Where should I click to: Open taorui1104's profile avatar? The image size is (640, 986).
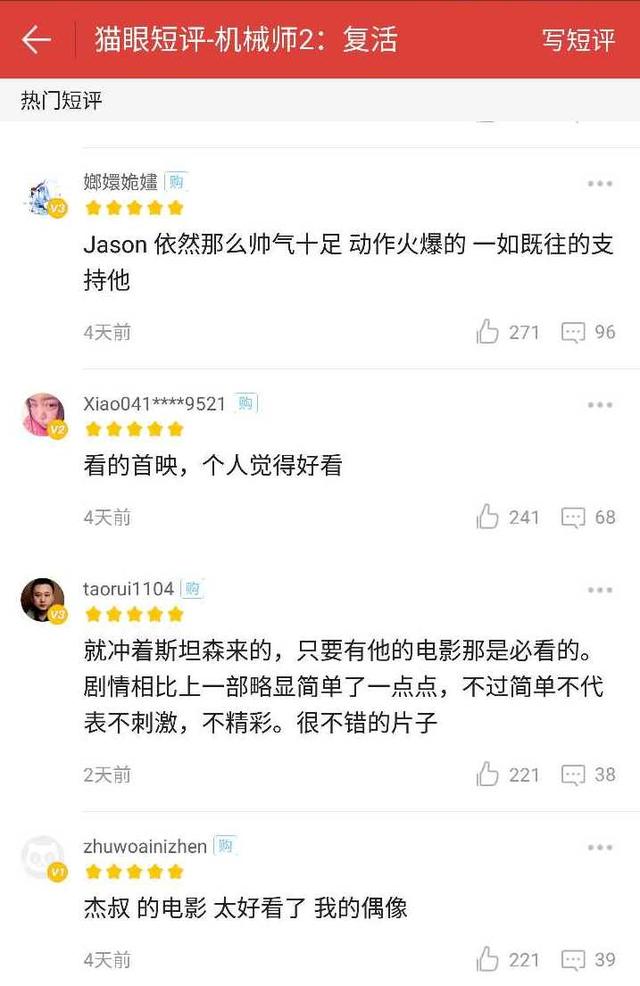pos(43,600)
